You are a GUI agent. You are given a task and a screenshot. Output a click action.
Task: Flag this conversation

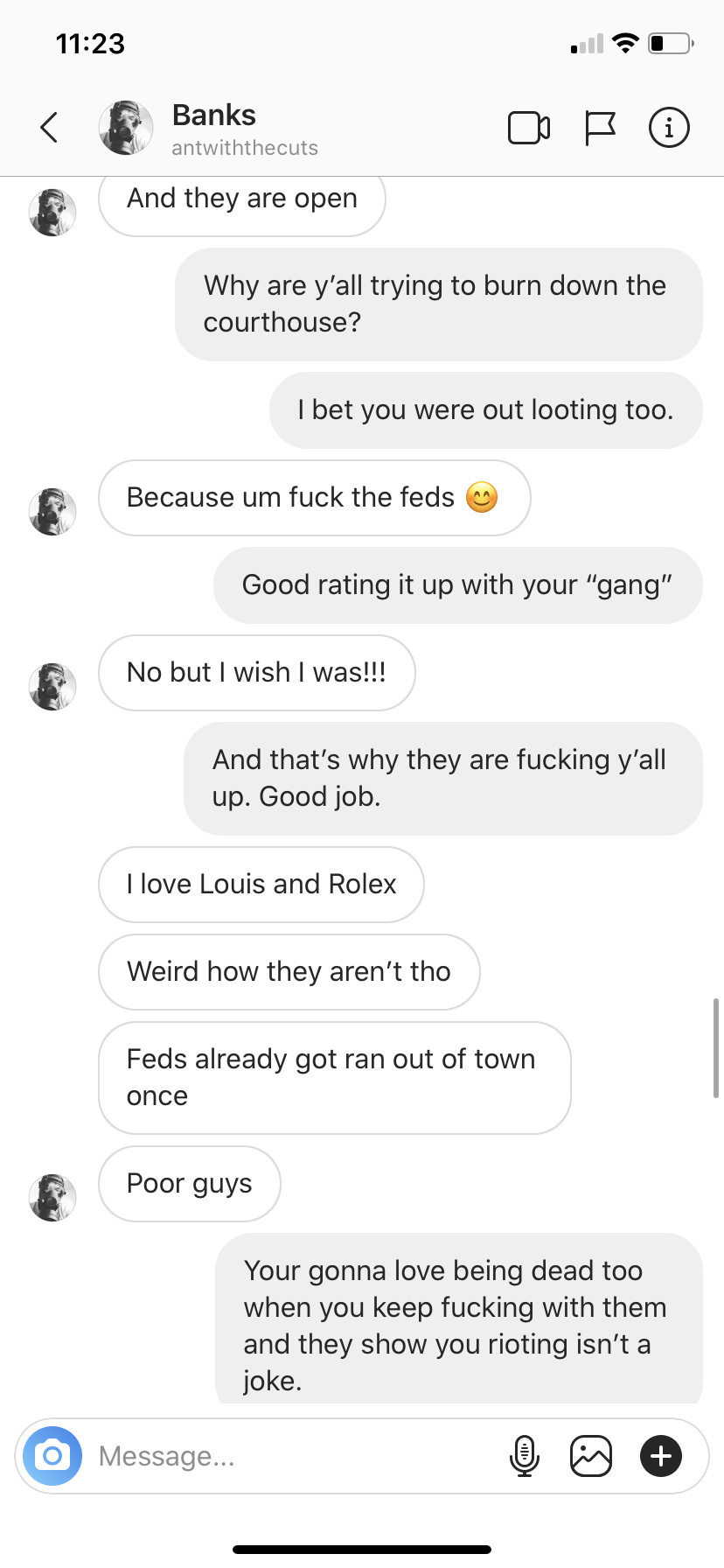[600, 128]
